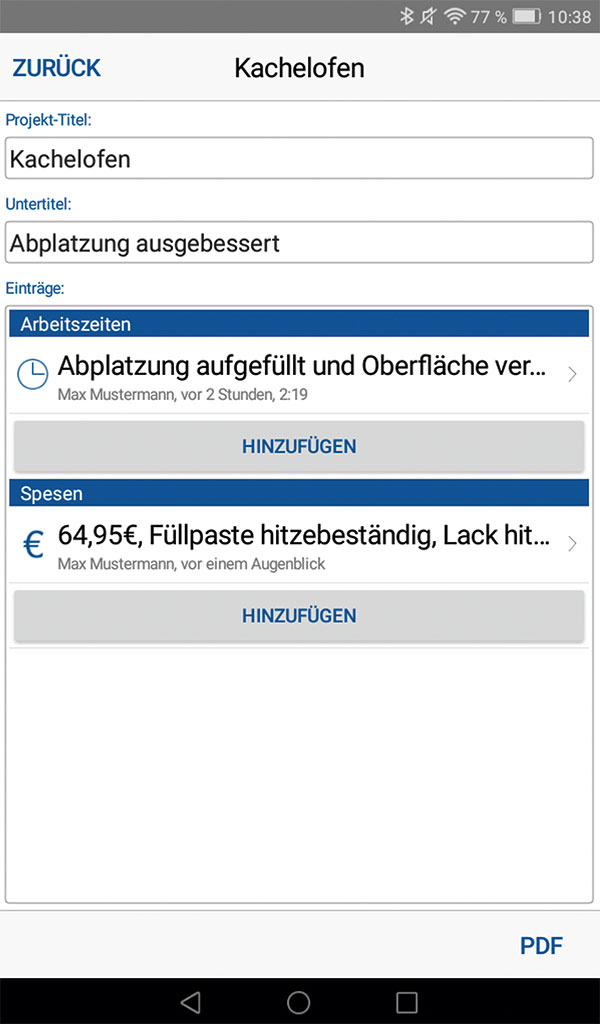Viewport: 600px width, 1024px height.
Task: Tap HINZUFÜGEN under Spesen
Action: click(x=299, y=616)
